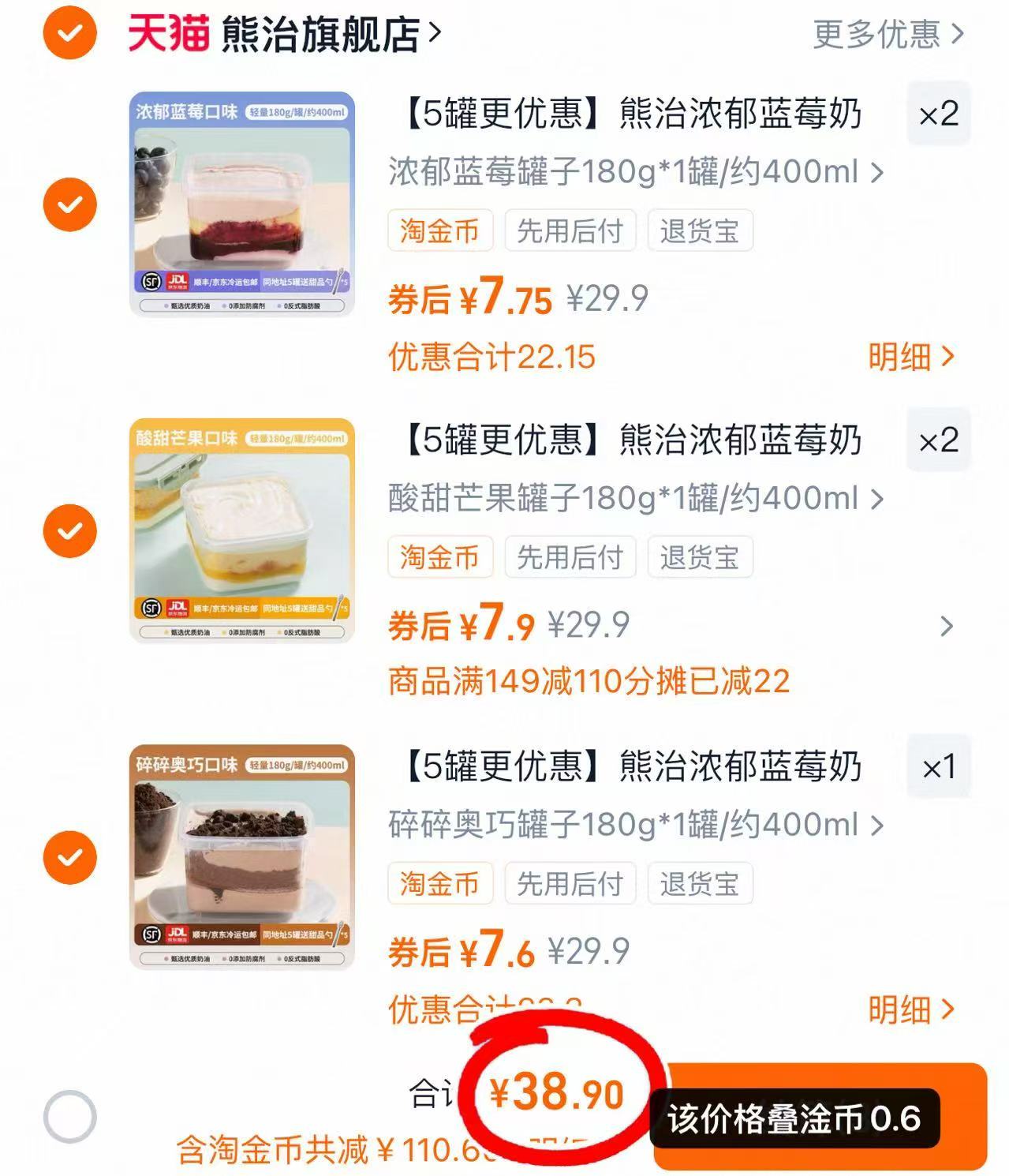Click the blueberry product title link

pos(623,115)
